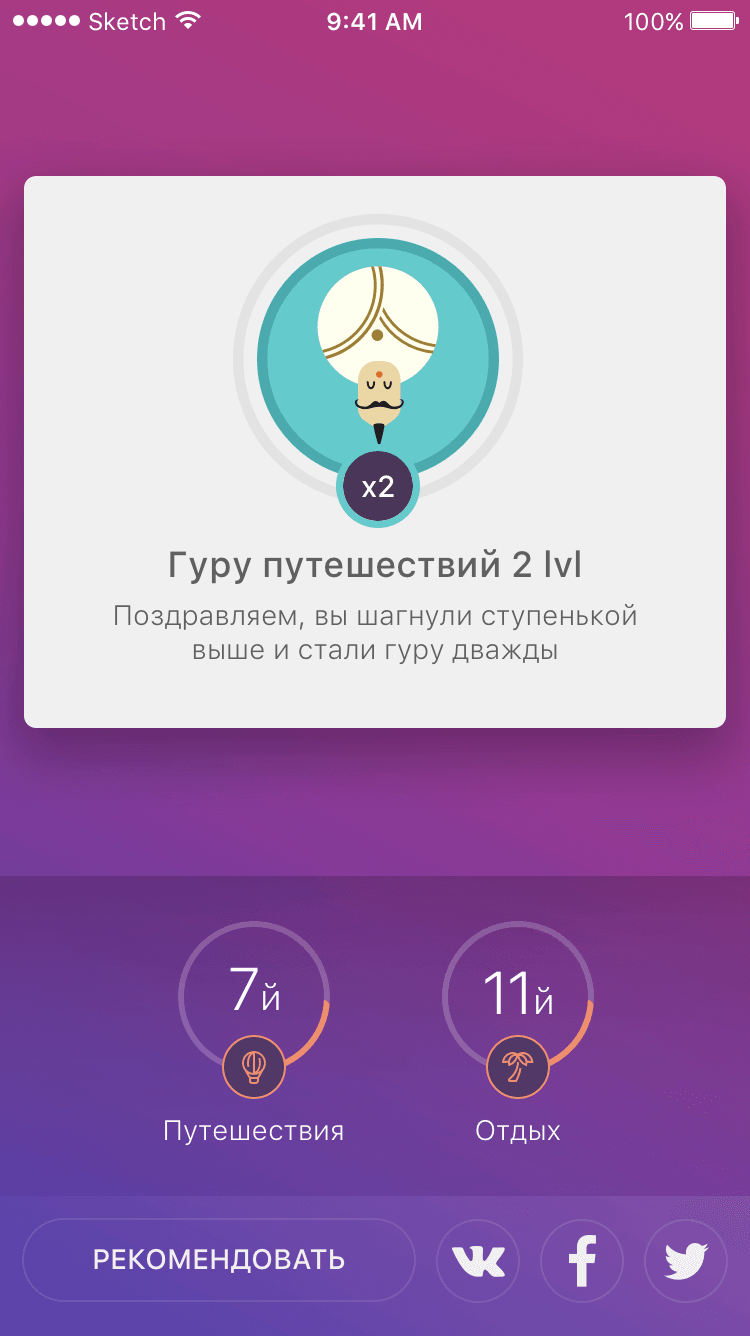Open sharing via the VK icon
750x1336 pixels.
477,1261
